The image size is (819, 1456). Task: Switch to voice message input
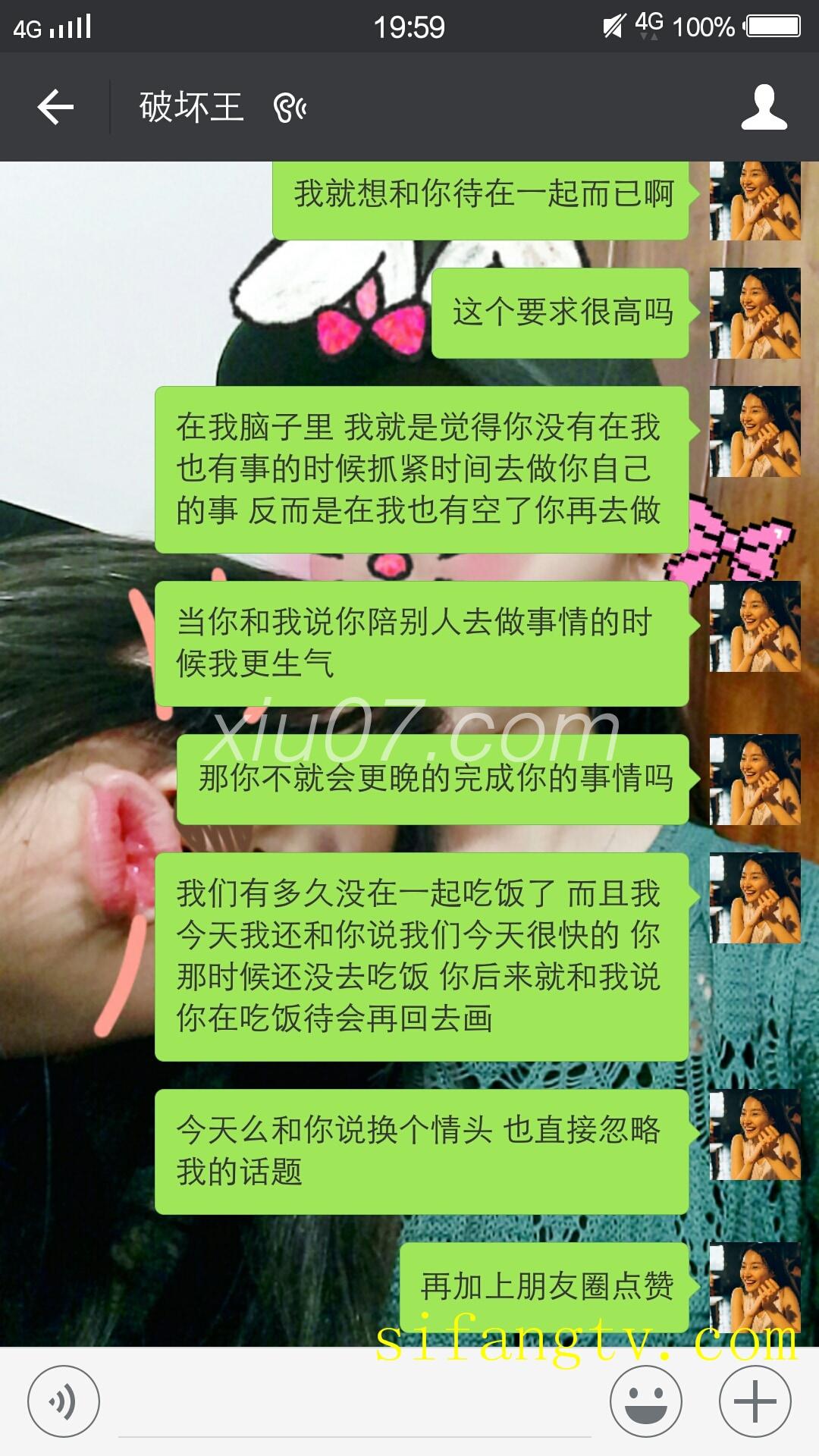point(64,1401)
